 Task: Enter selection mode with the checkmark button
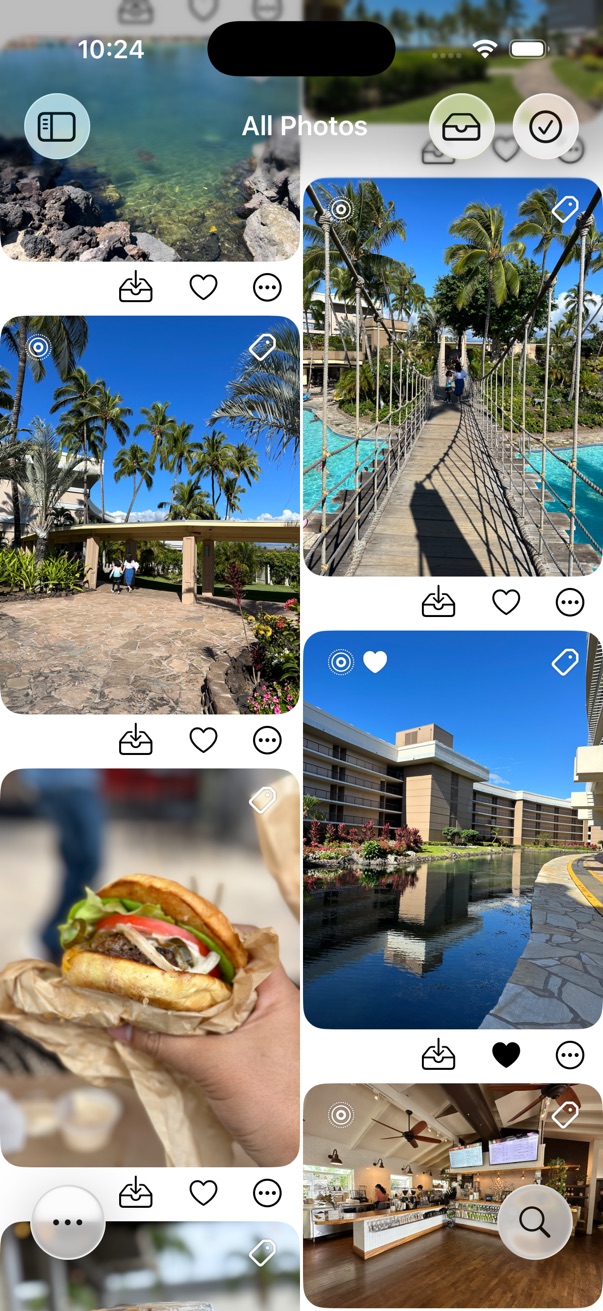[545, 126]
